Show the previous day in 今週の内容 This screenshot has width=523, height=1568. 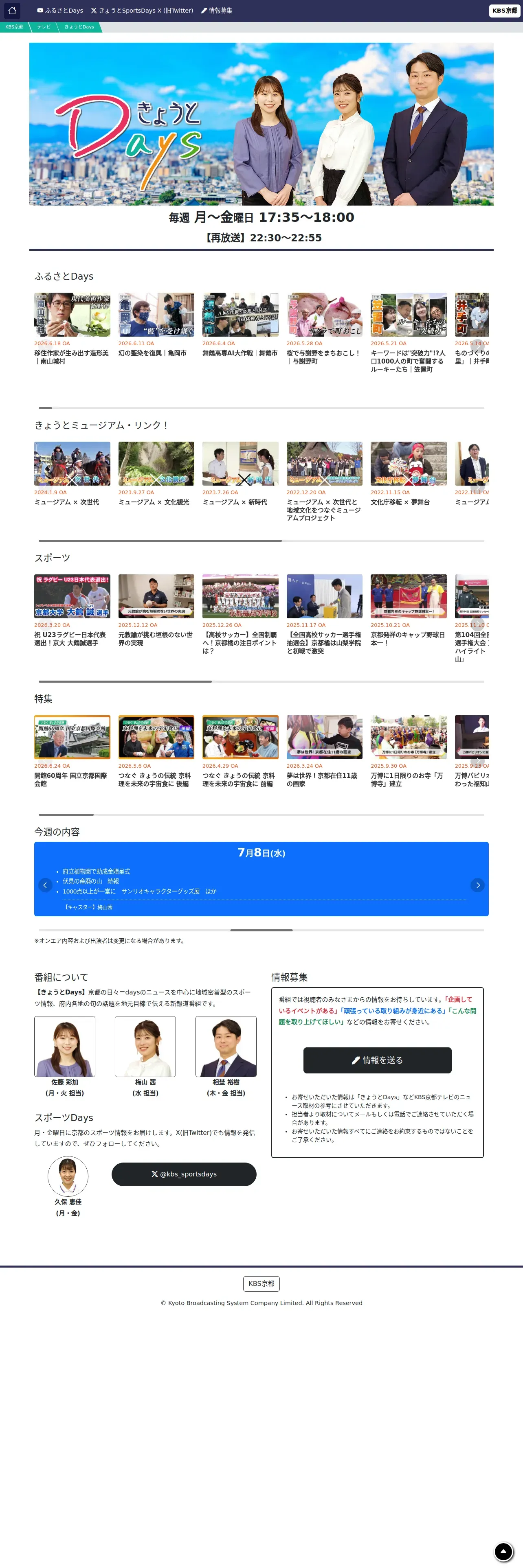tap(45, 885)
